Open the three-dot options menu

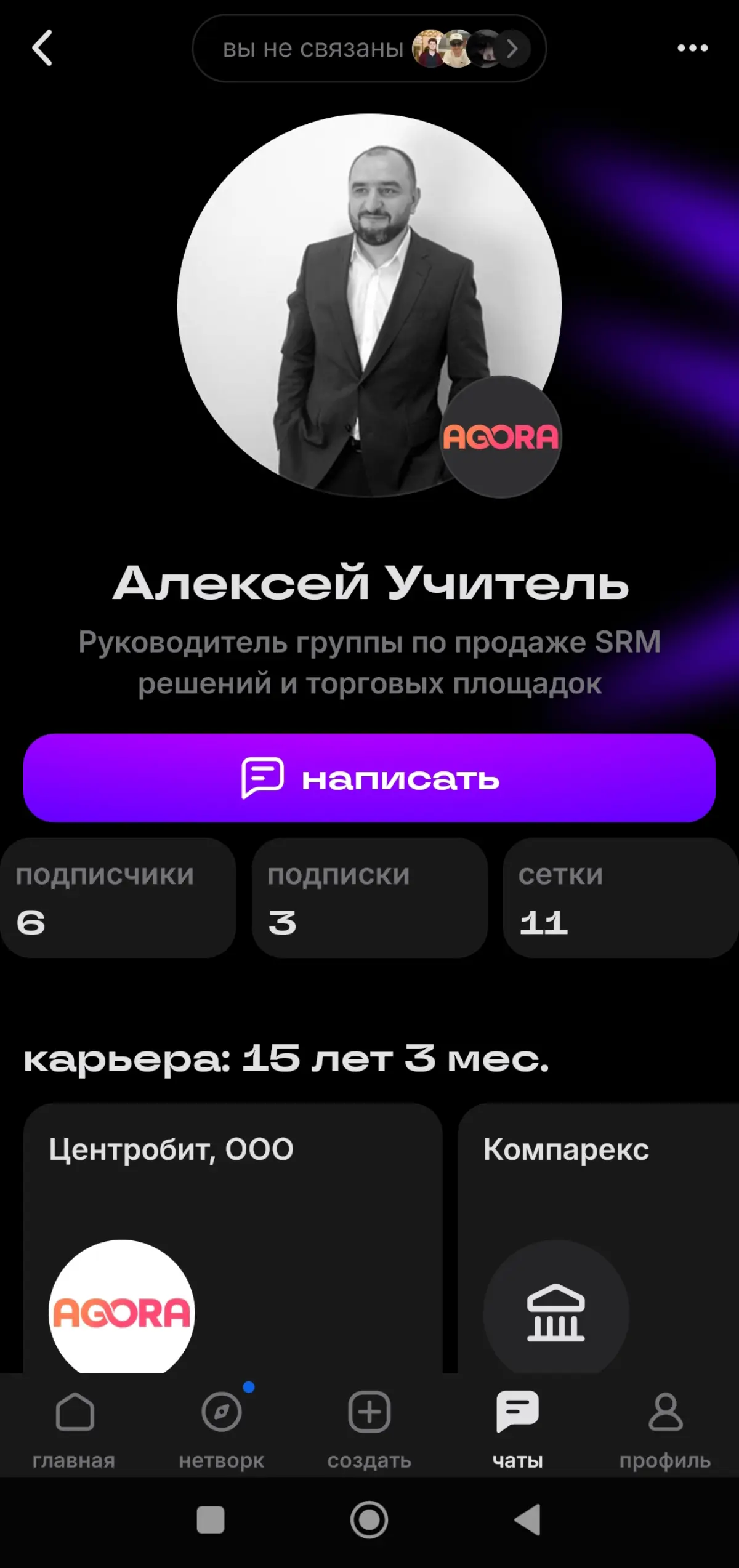pos(691,49)
